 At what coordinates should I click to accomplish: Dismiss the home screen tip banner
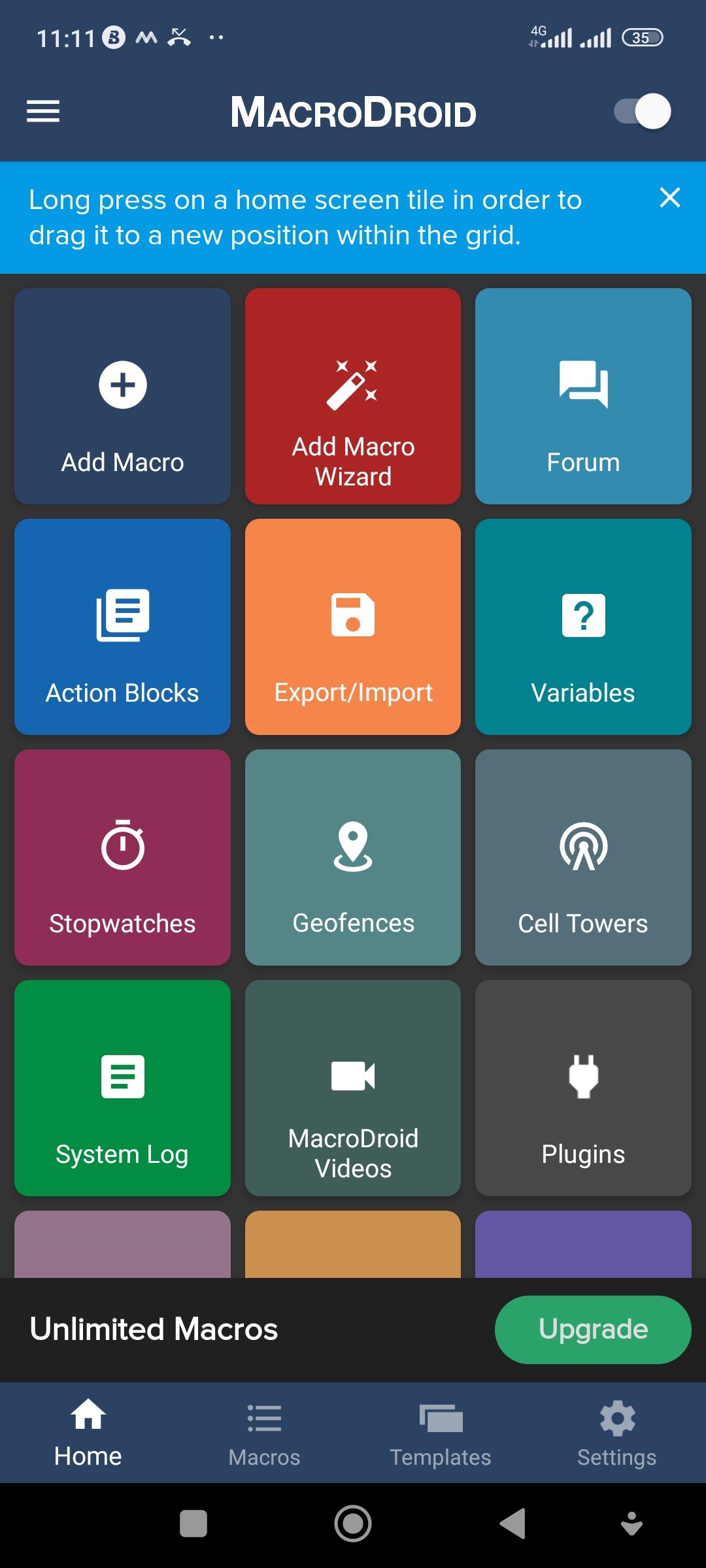pyautogui.click(x=670, y=199)
